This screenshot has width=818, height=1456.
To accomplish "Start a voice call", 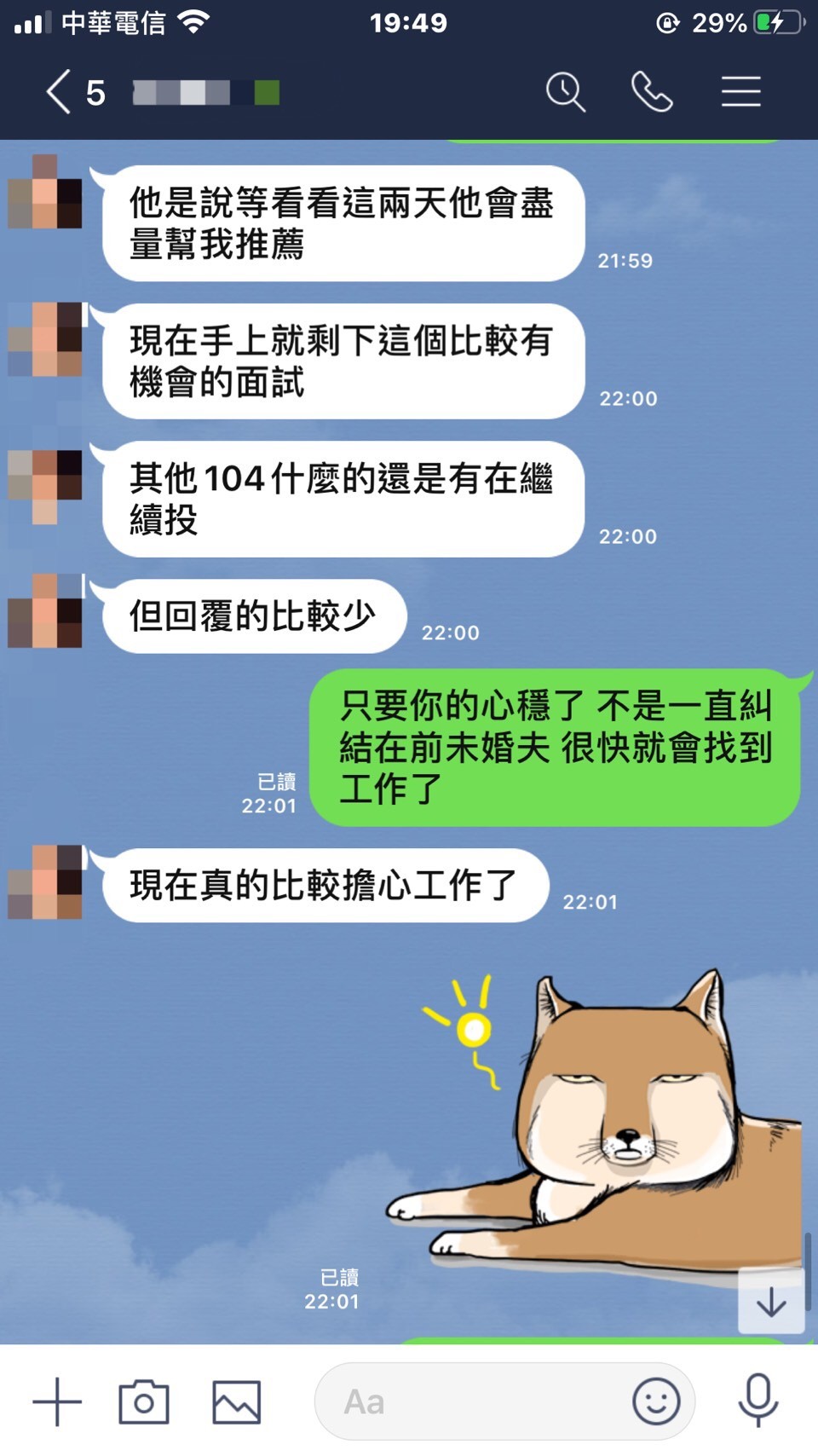I will [652, 92].
